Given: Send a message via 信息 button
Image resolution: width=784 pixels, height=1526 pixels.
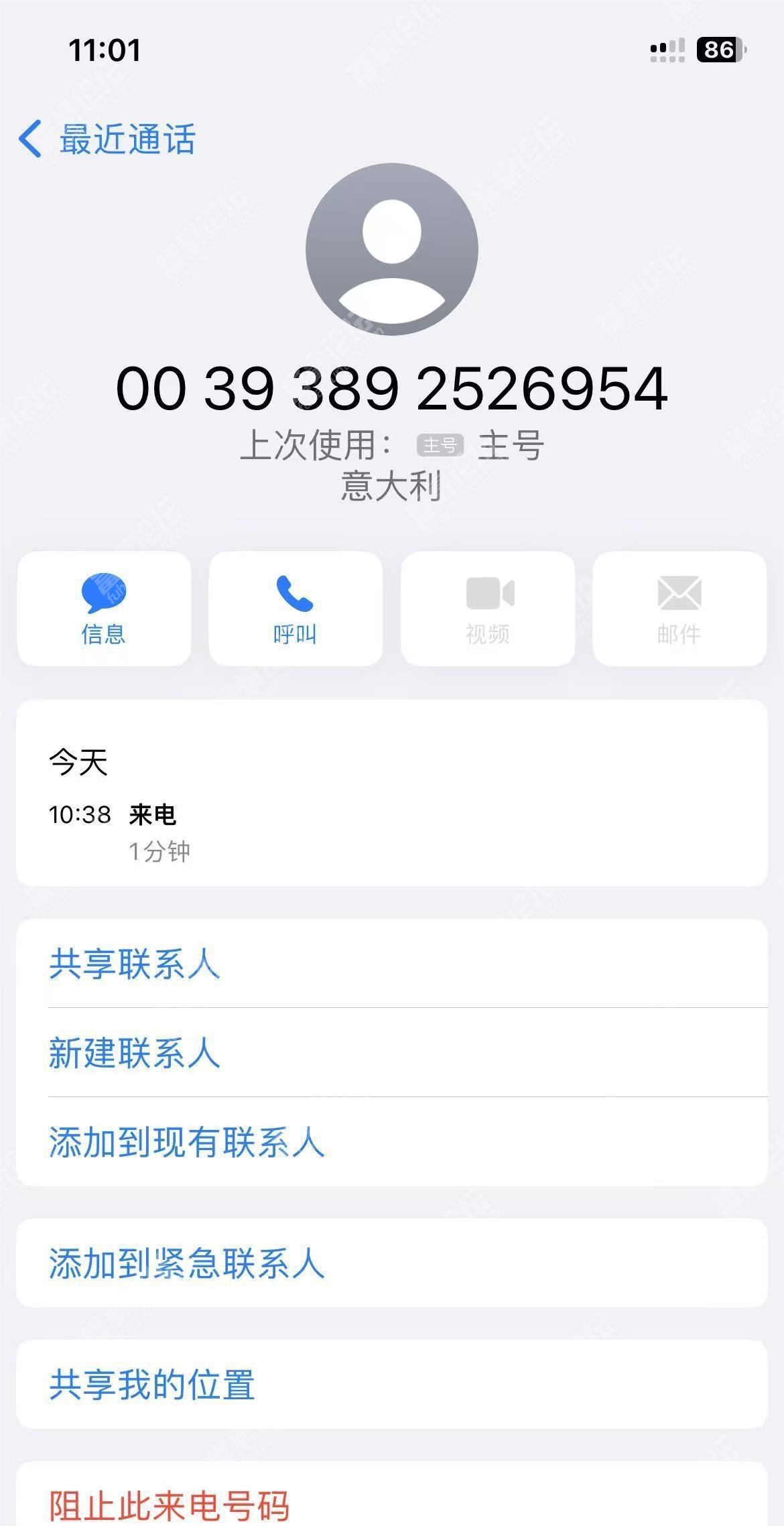Looking at the screenshot, I should pos(104,609).
